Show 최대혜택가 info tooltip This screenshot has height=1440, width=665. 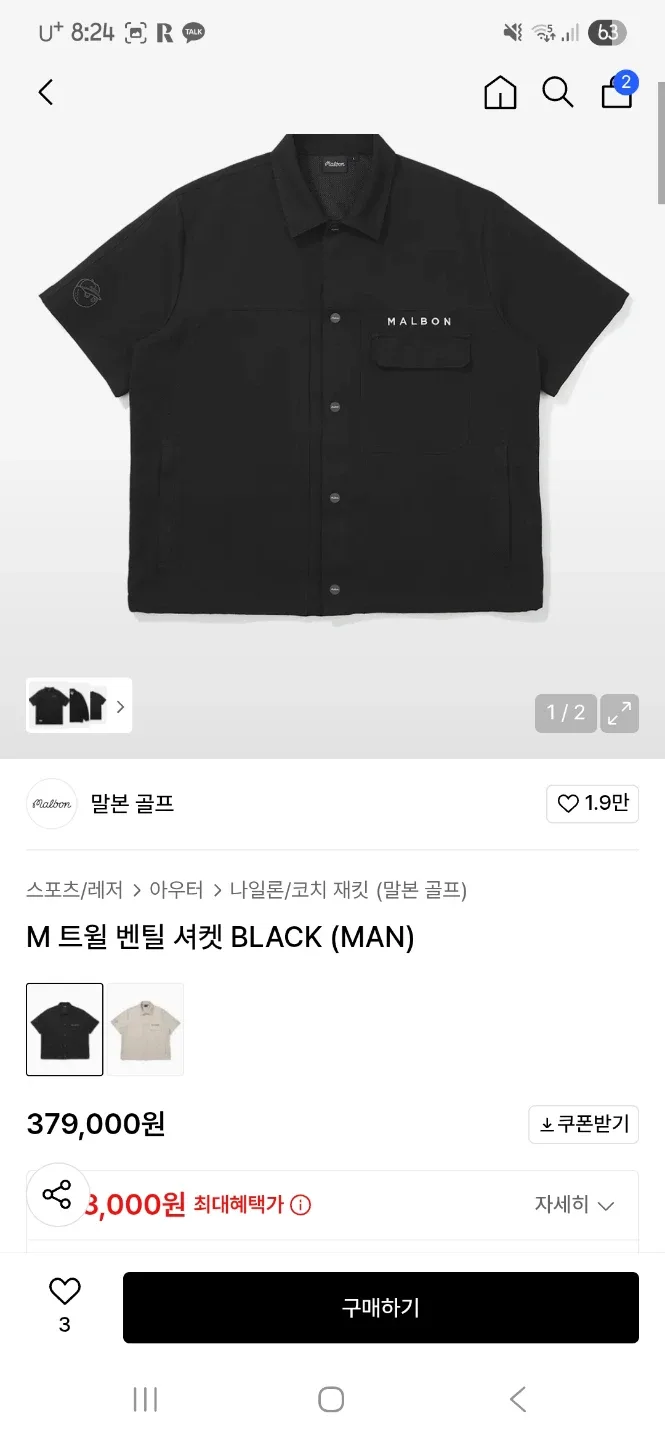coord(300,1205)
